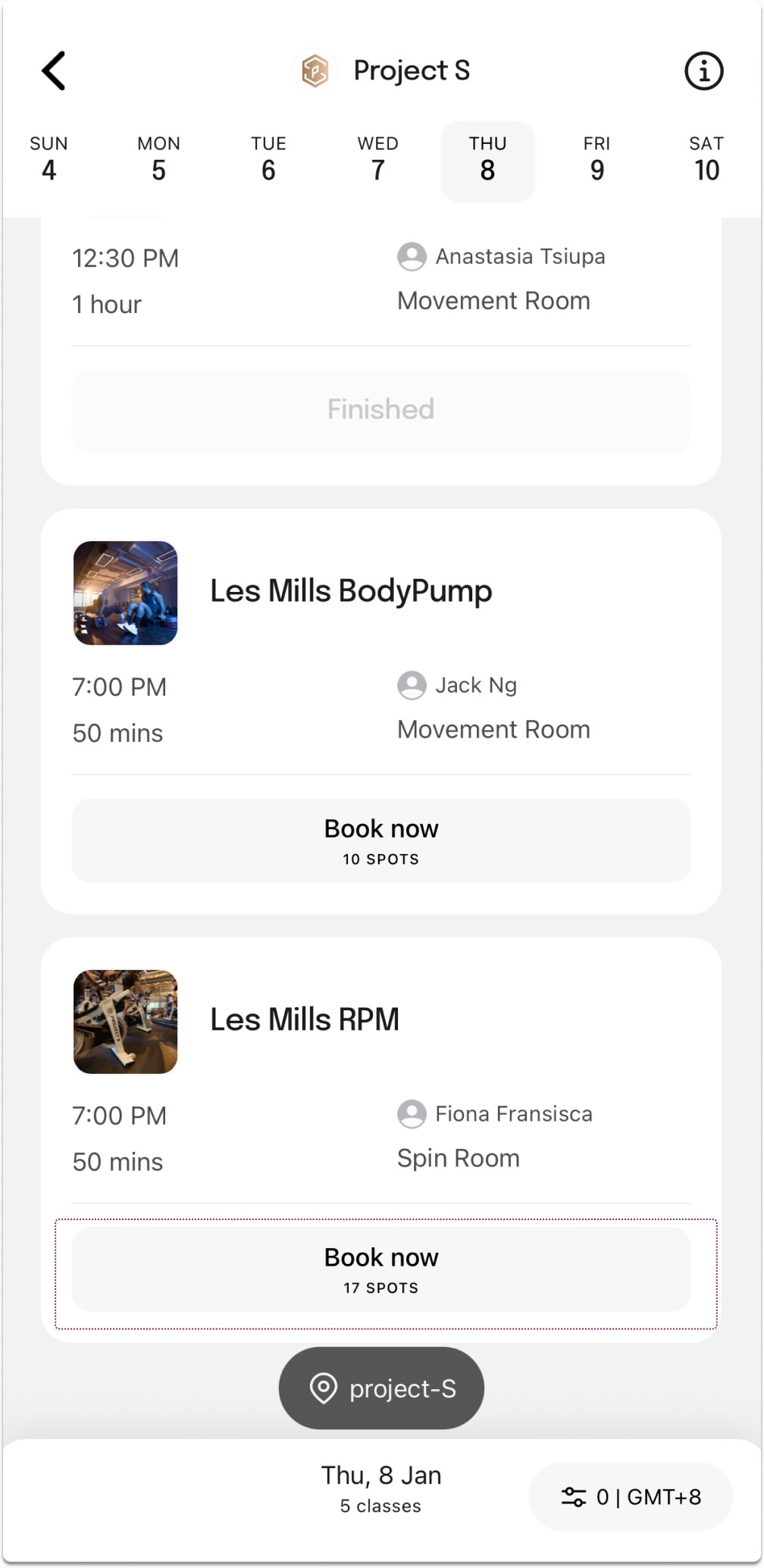Select the SAT 10 day tab
Viewport: 764px width, 1568px height.
tap(706, 159)
